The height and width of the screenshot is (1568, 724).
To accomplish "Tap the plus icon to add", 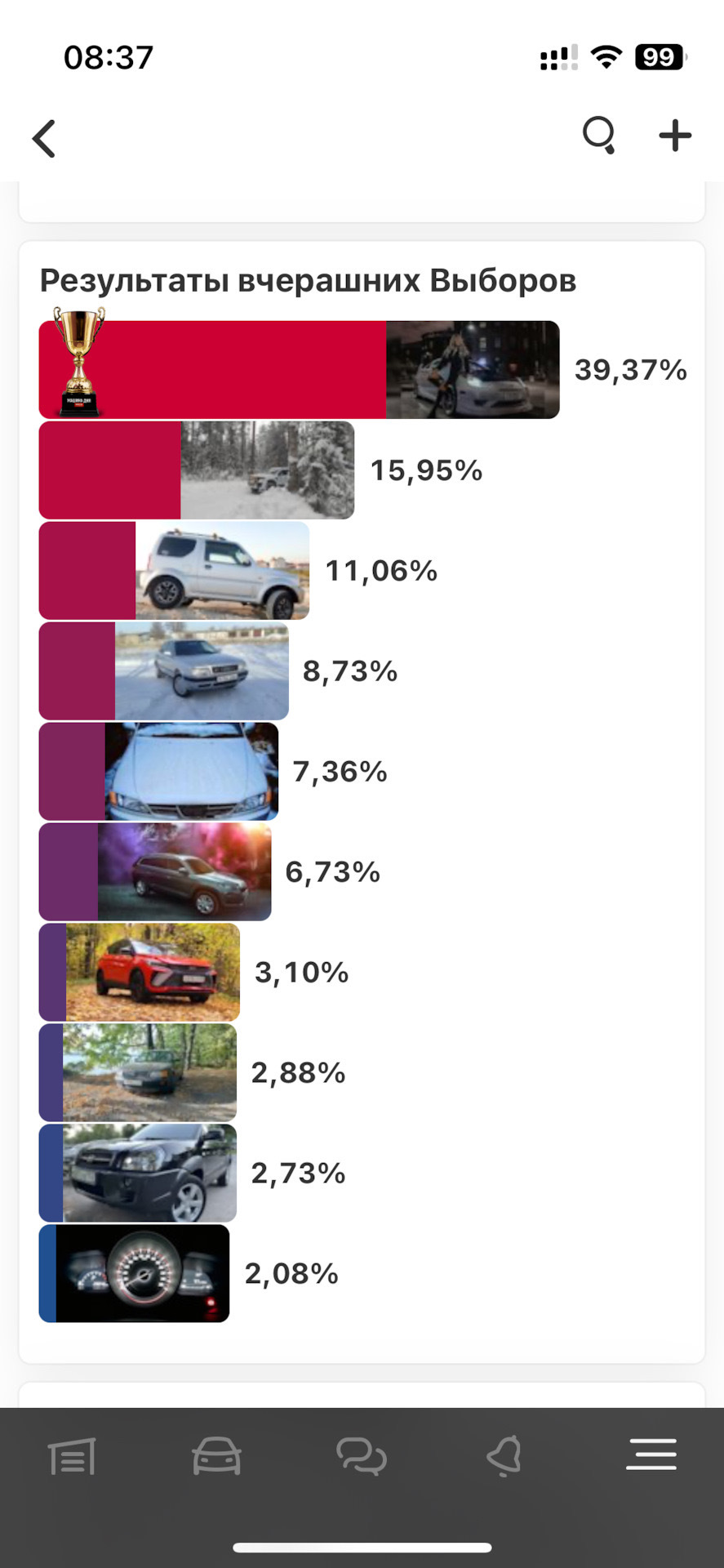I will point(675,136).
